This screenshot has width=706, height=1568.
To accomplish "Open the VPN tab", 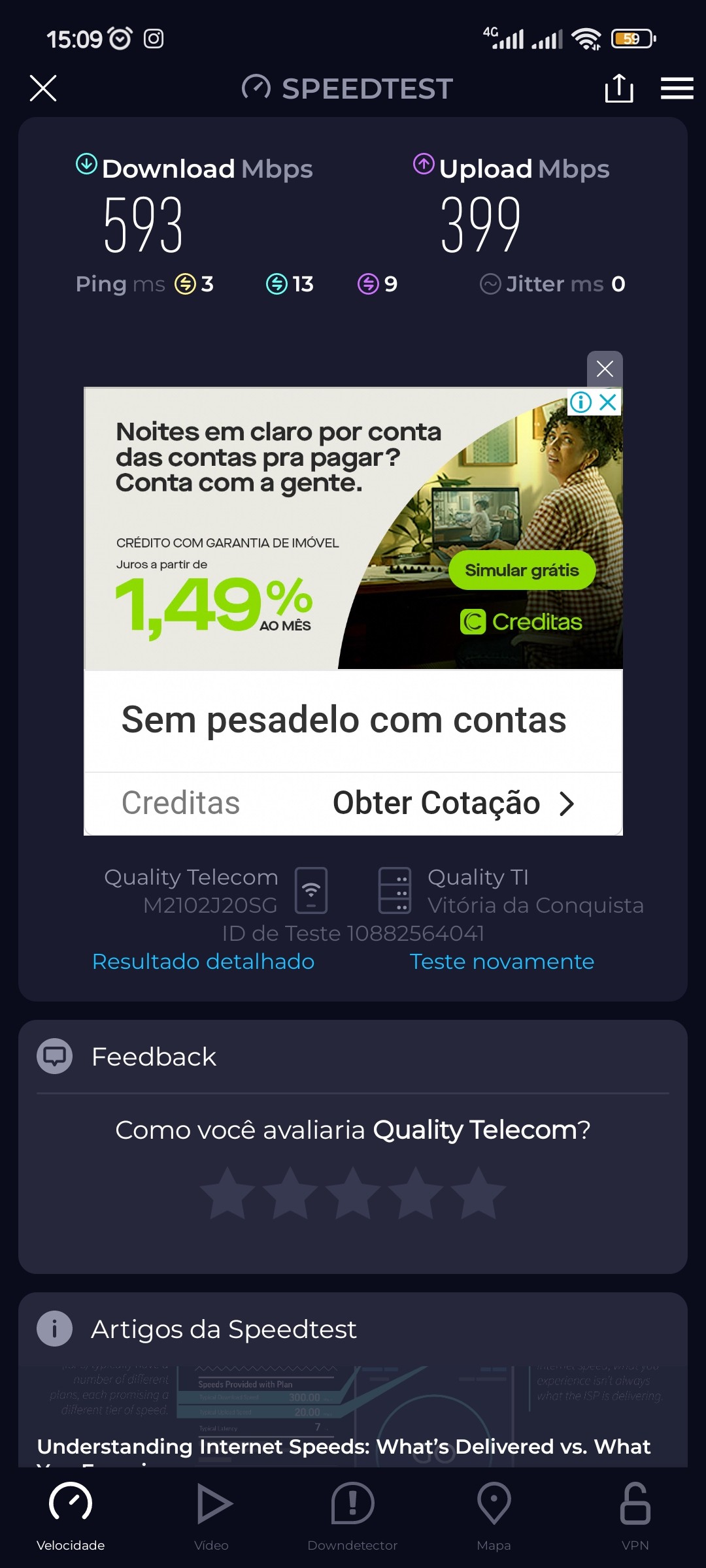I will click(x=635, y=1516).
